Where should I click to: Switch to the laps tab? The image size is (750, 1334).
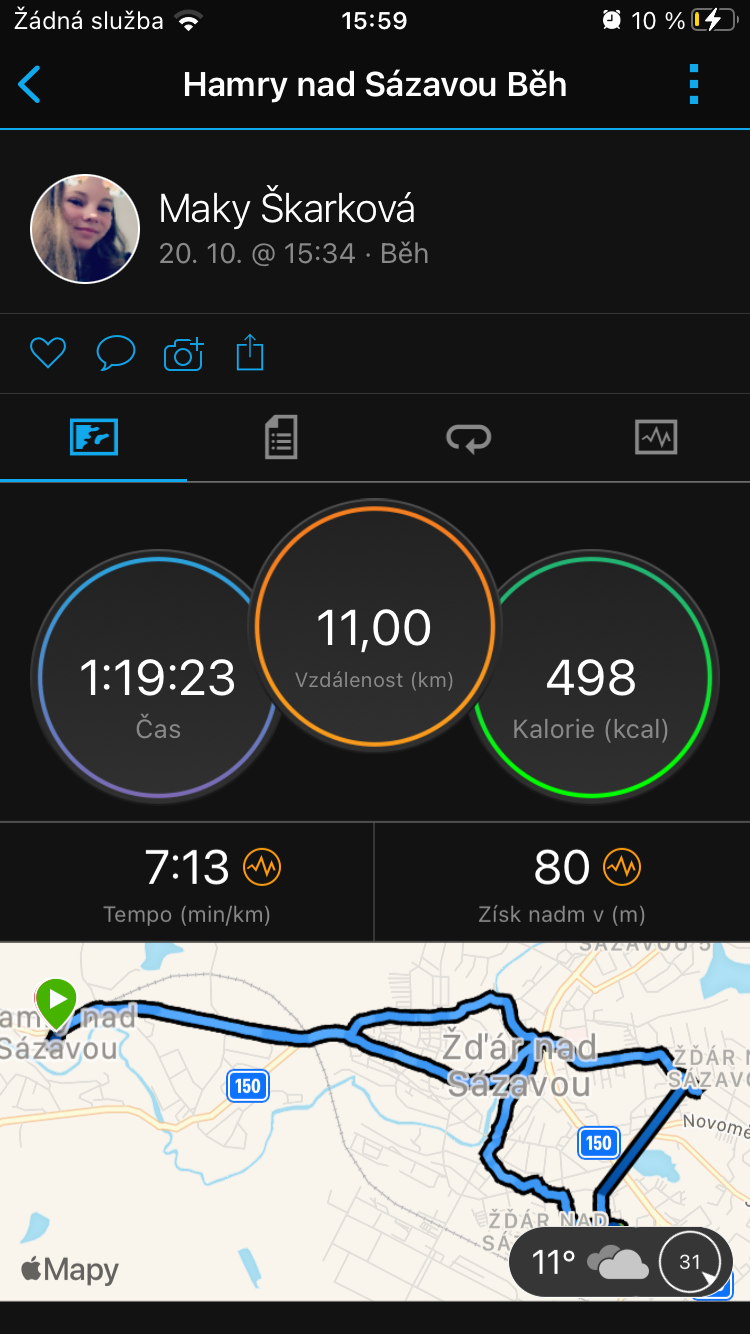(x=468, y=438)
